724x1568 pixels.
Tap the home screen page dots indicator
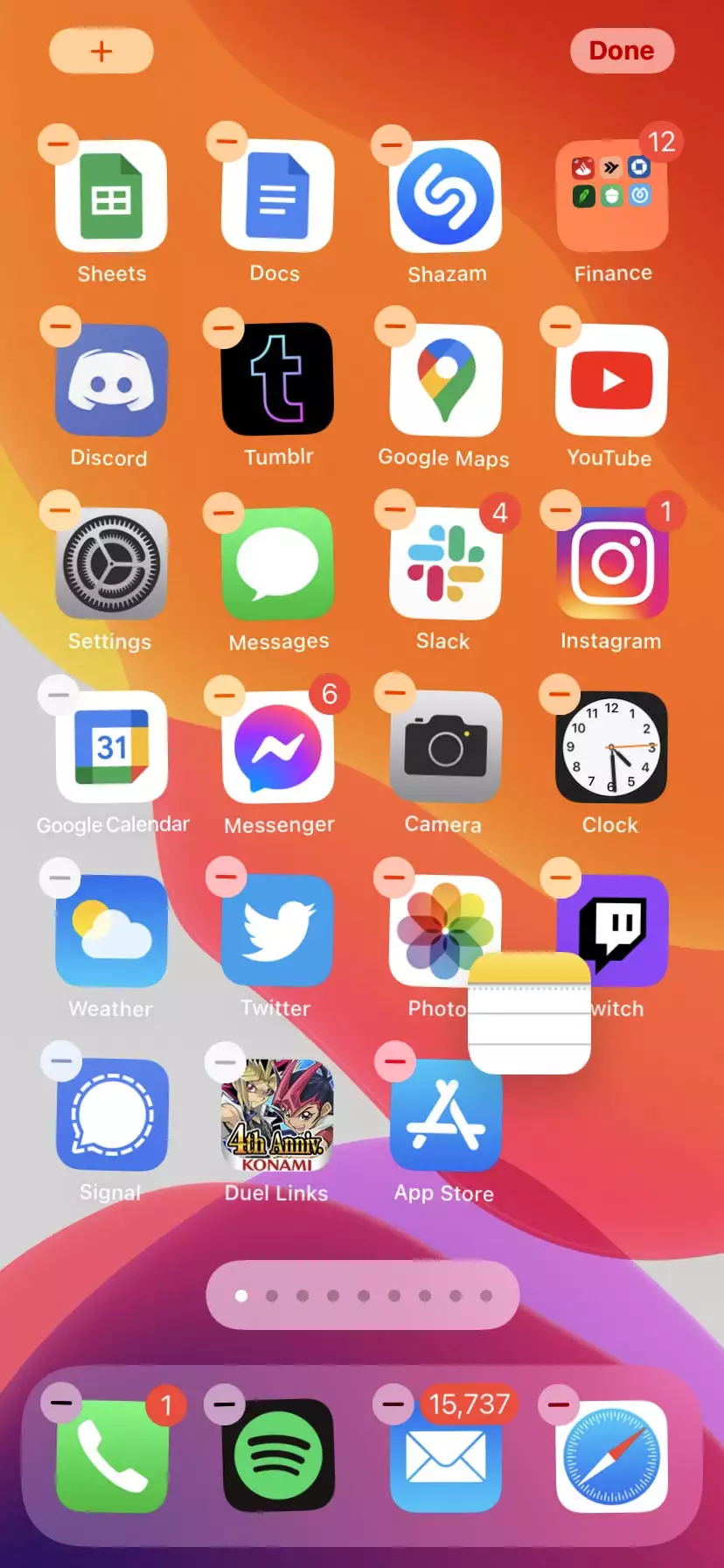pyautogui.click(x=362, y=1295)
